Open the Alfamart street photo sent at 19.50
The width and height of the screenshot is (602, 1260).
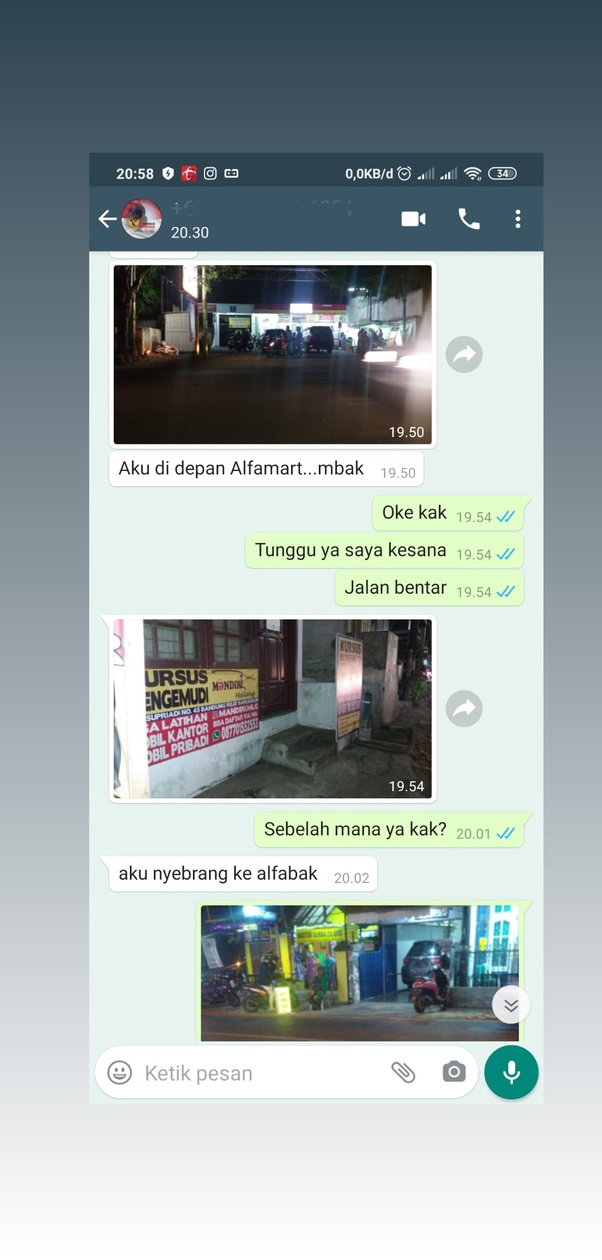[272, 354]
